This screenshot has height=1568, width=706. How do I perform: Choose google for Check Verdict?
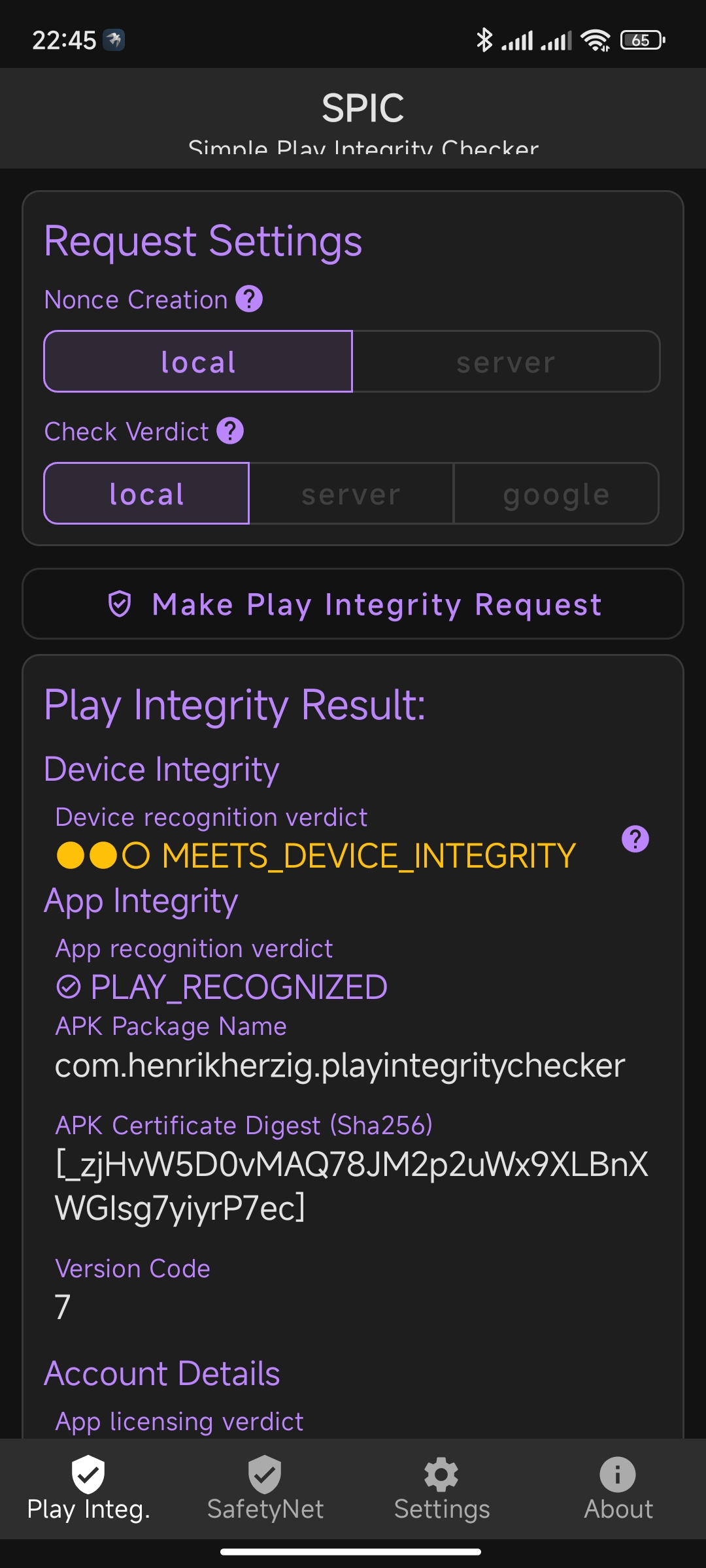click(556, 493)
